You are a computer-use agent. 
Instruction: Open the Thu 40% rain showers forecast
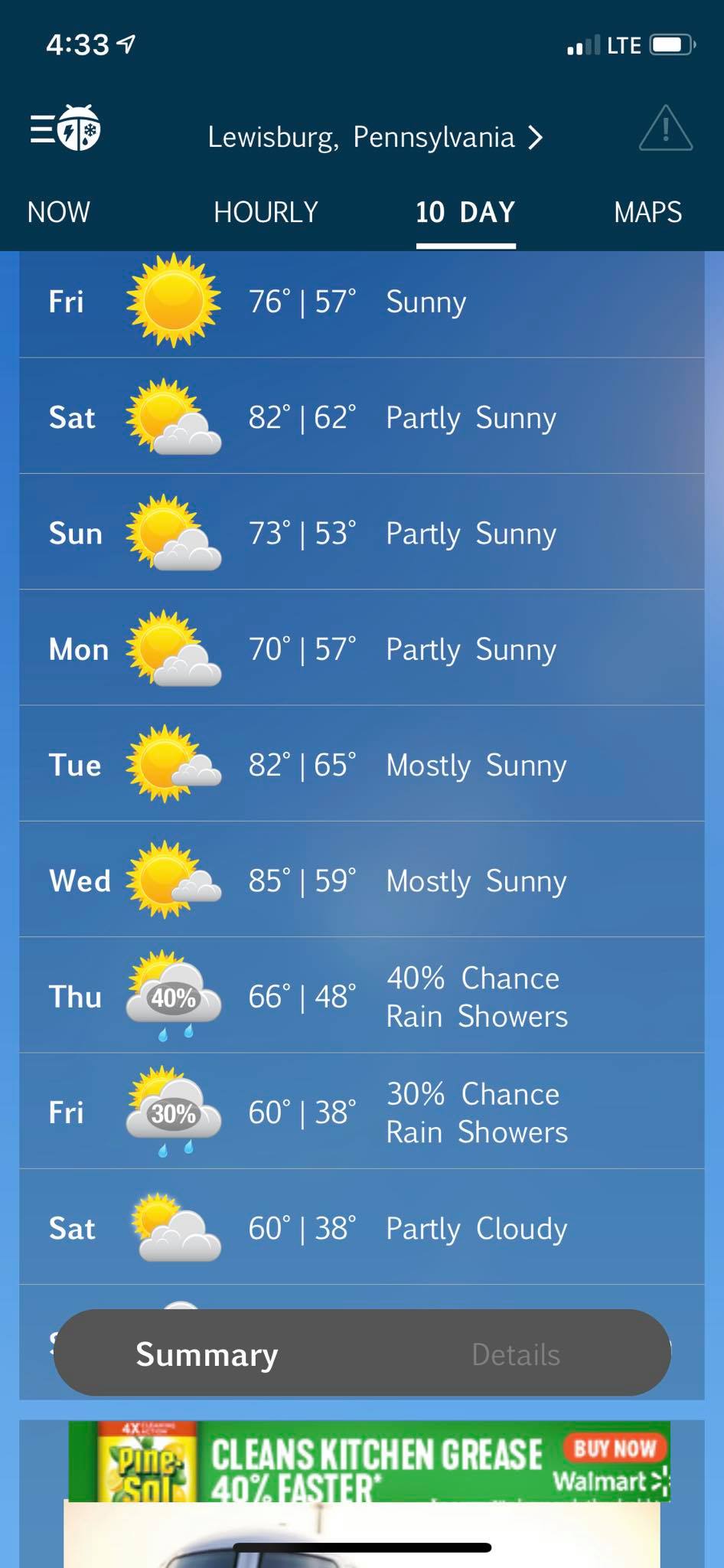pos(361,996)
